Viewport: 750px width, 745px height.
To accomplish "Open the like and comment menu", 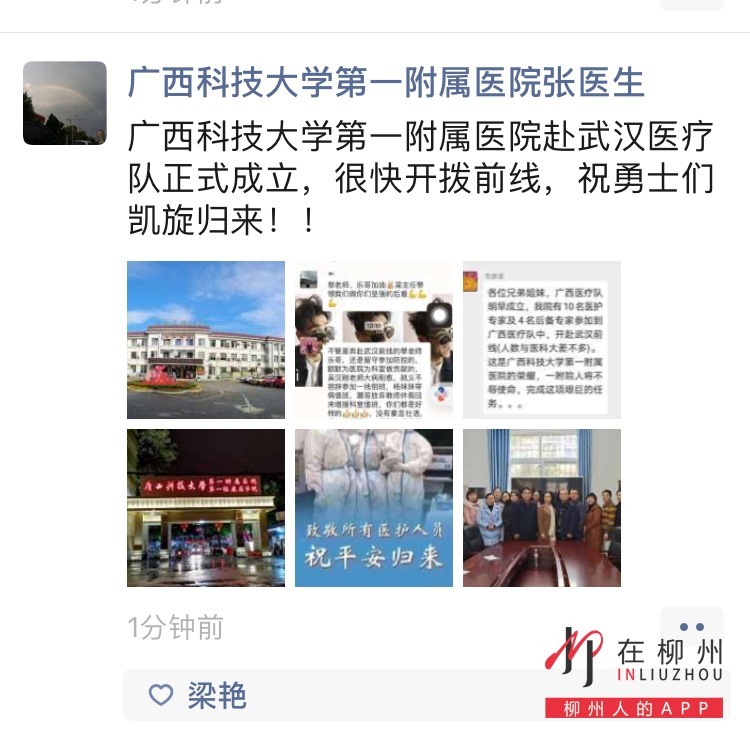I will pyautogui.click(x=691, y=627).
